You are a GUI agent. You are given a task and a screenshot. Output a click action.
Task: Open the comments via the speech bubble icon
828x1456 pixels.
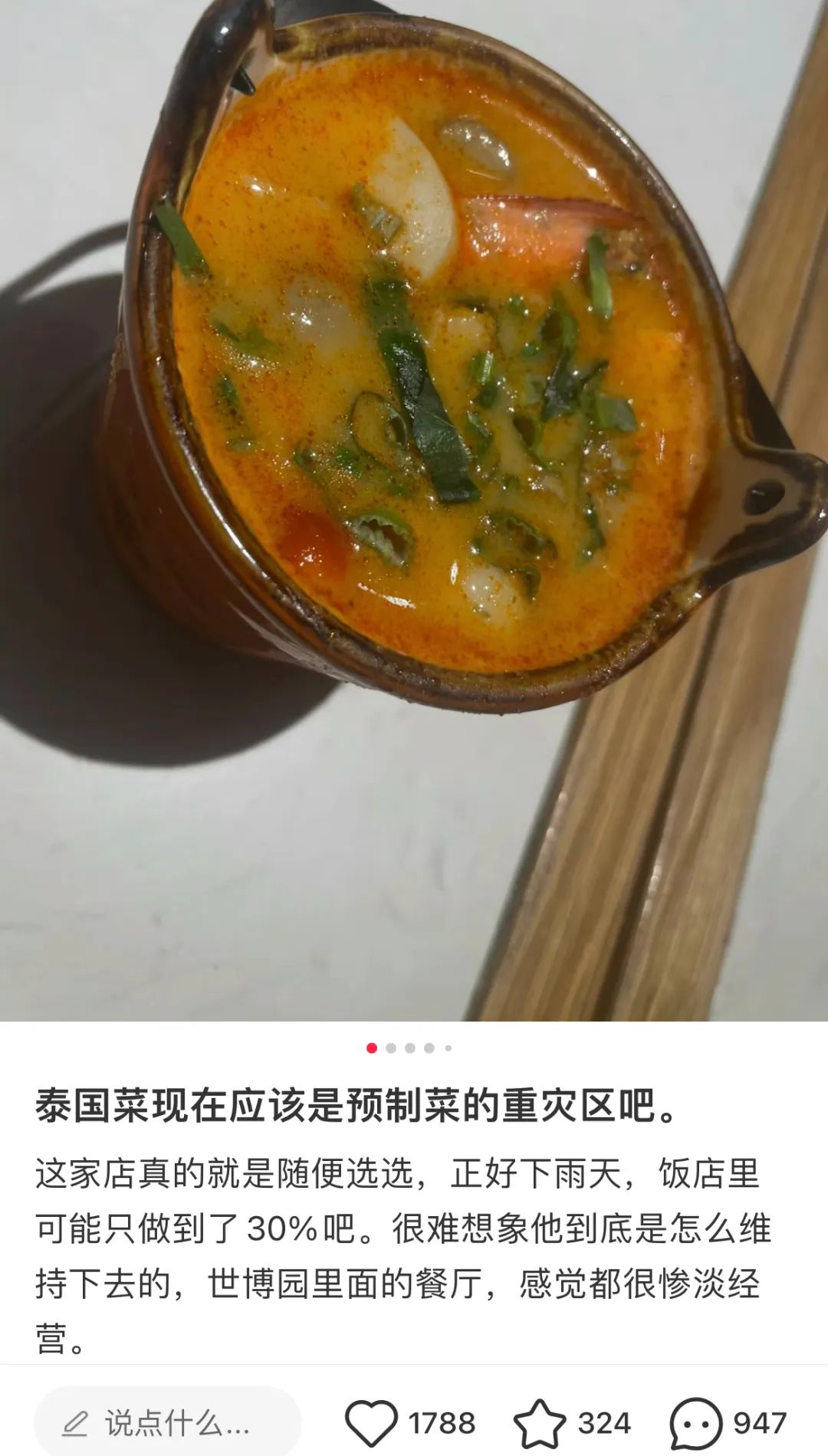pyautogui.click(x=695, y=1424)
